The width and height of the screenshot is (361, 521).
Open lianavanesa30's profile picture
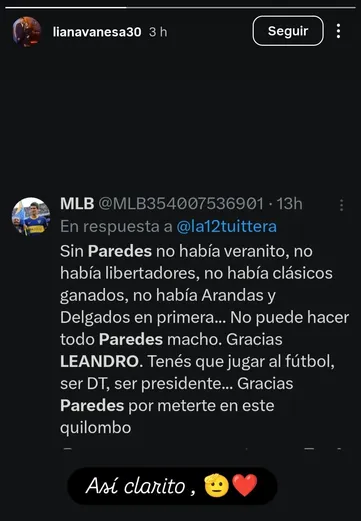coord(27,32)
